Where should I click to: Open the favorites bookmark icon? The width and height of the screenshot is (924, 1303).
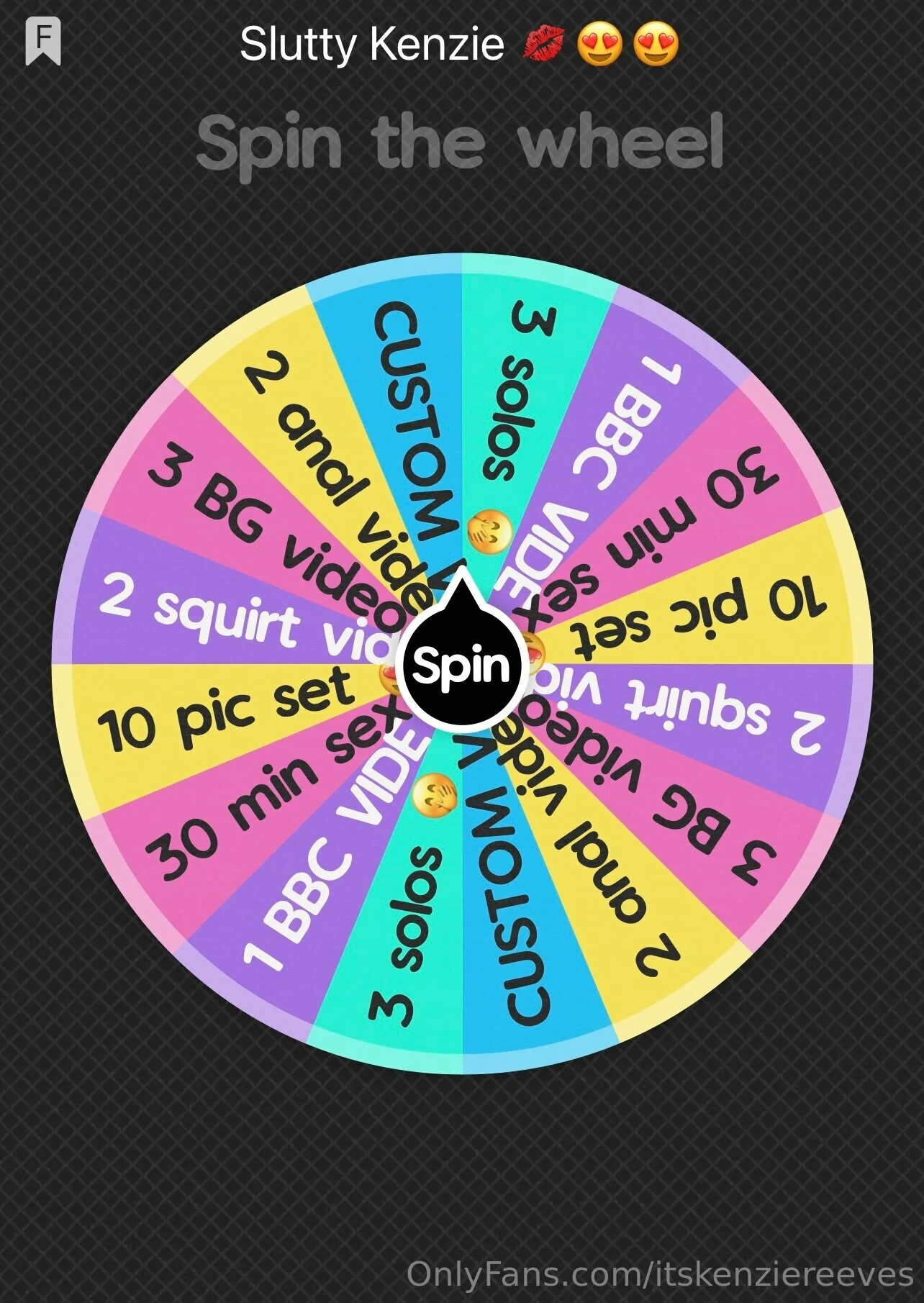43,42
